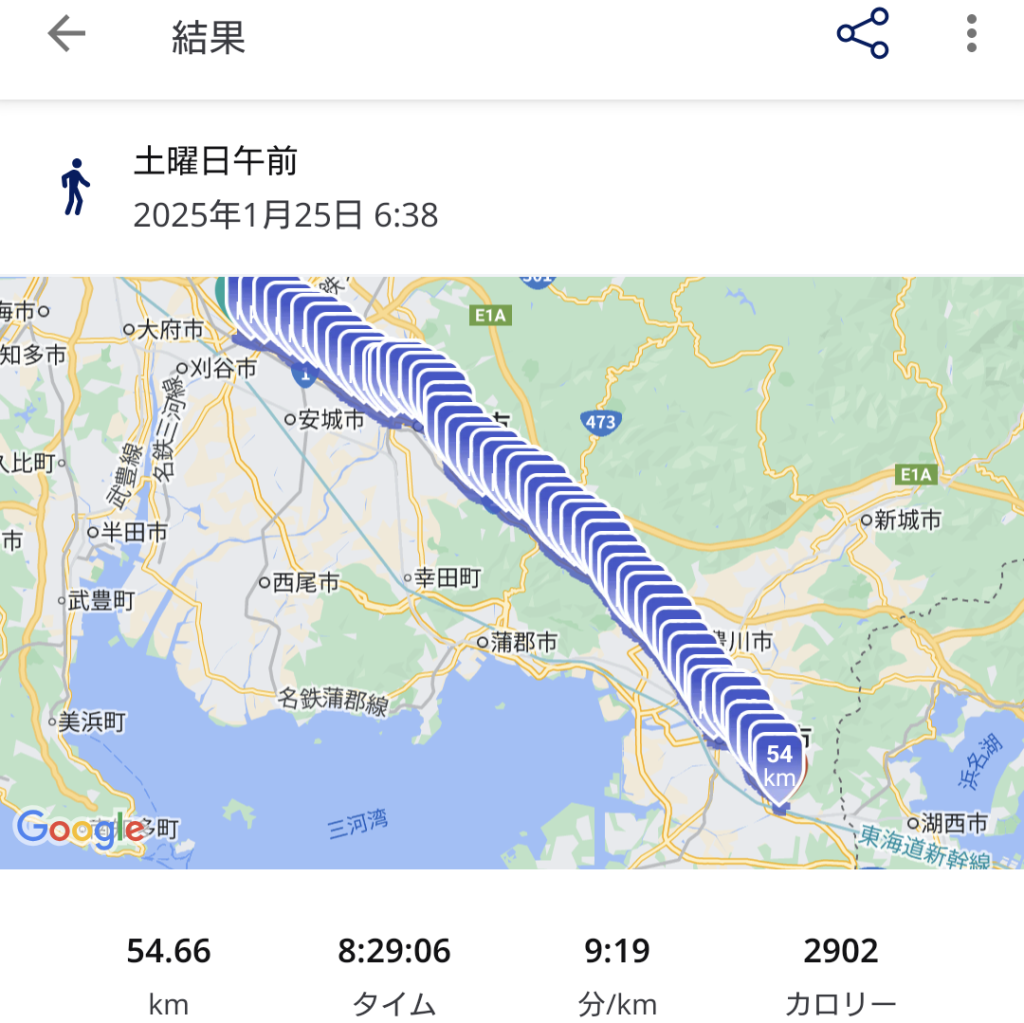Viewport: 1024px width, 1023px height.
Task: Open the three-dot overflow menu
Action: click(971, 35)
